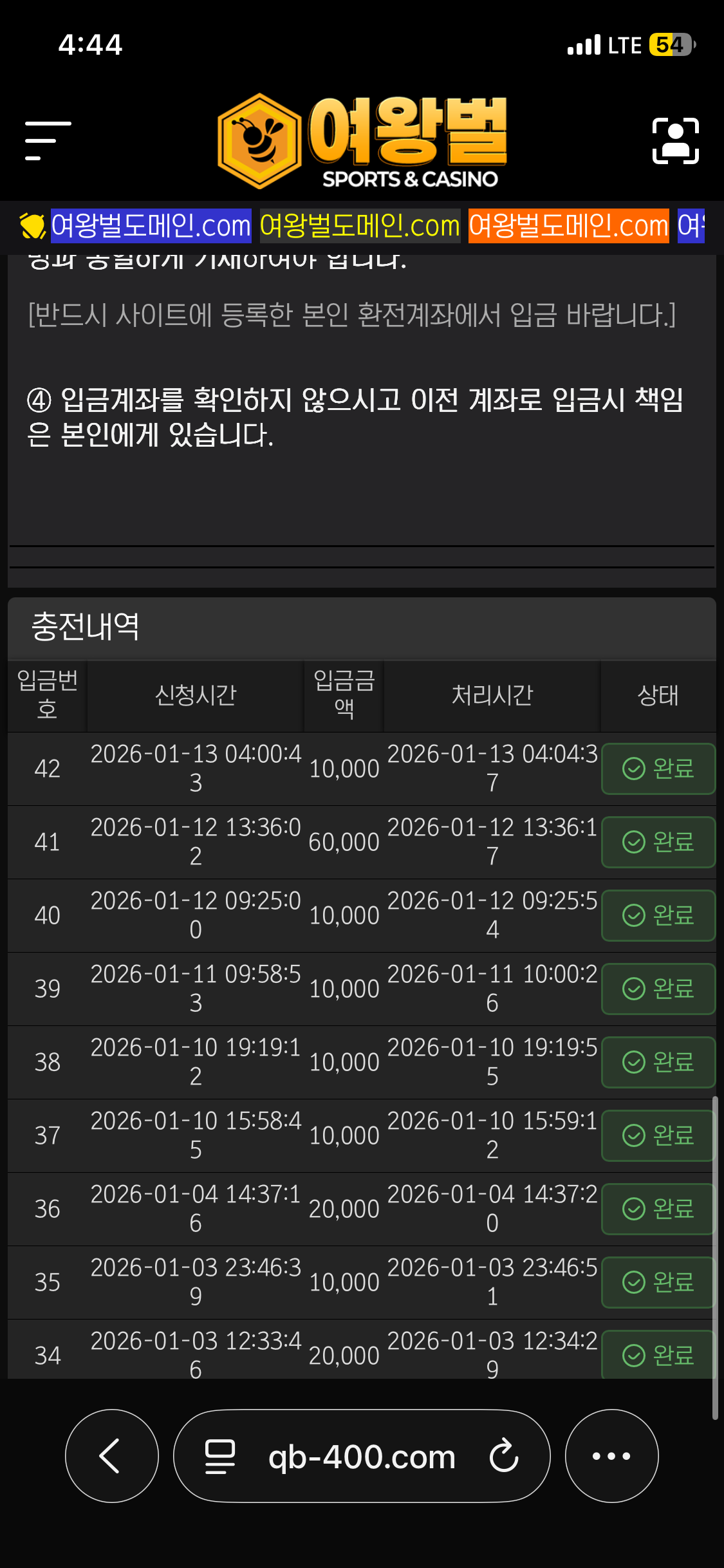The height and width of the screenshot is (1568, 724).
Task: Tap the 여왕벌 Sports & Casino logo
Action: [x=362, y=142]
